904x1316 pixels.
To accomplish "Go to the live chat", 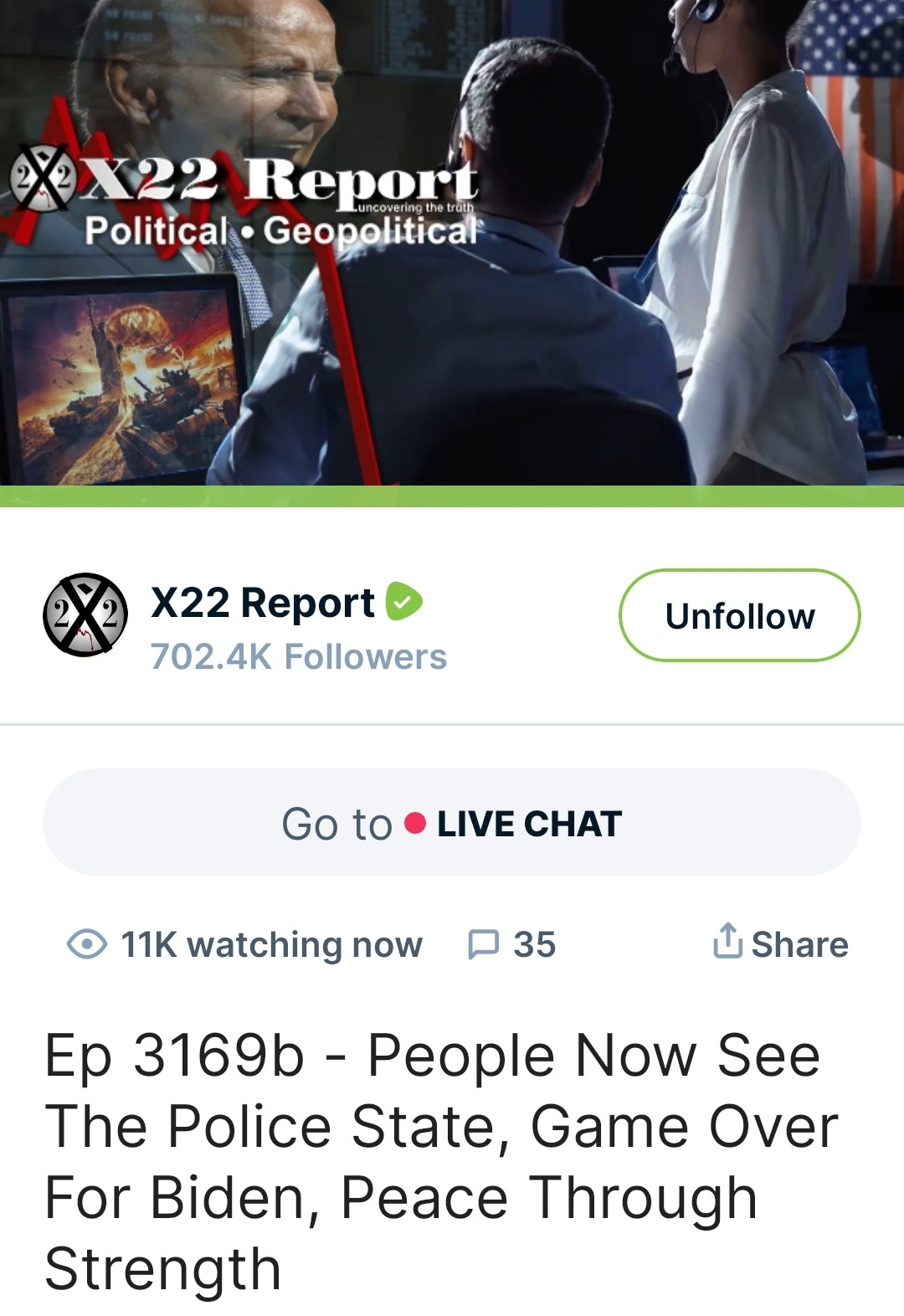I will pyautogui.click(x=452, y=823).
